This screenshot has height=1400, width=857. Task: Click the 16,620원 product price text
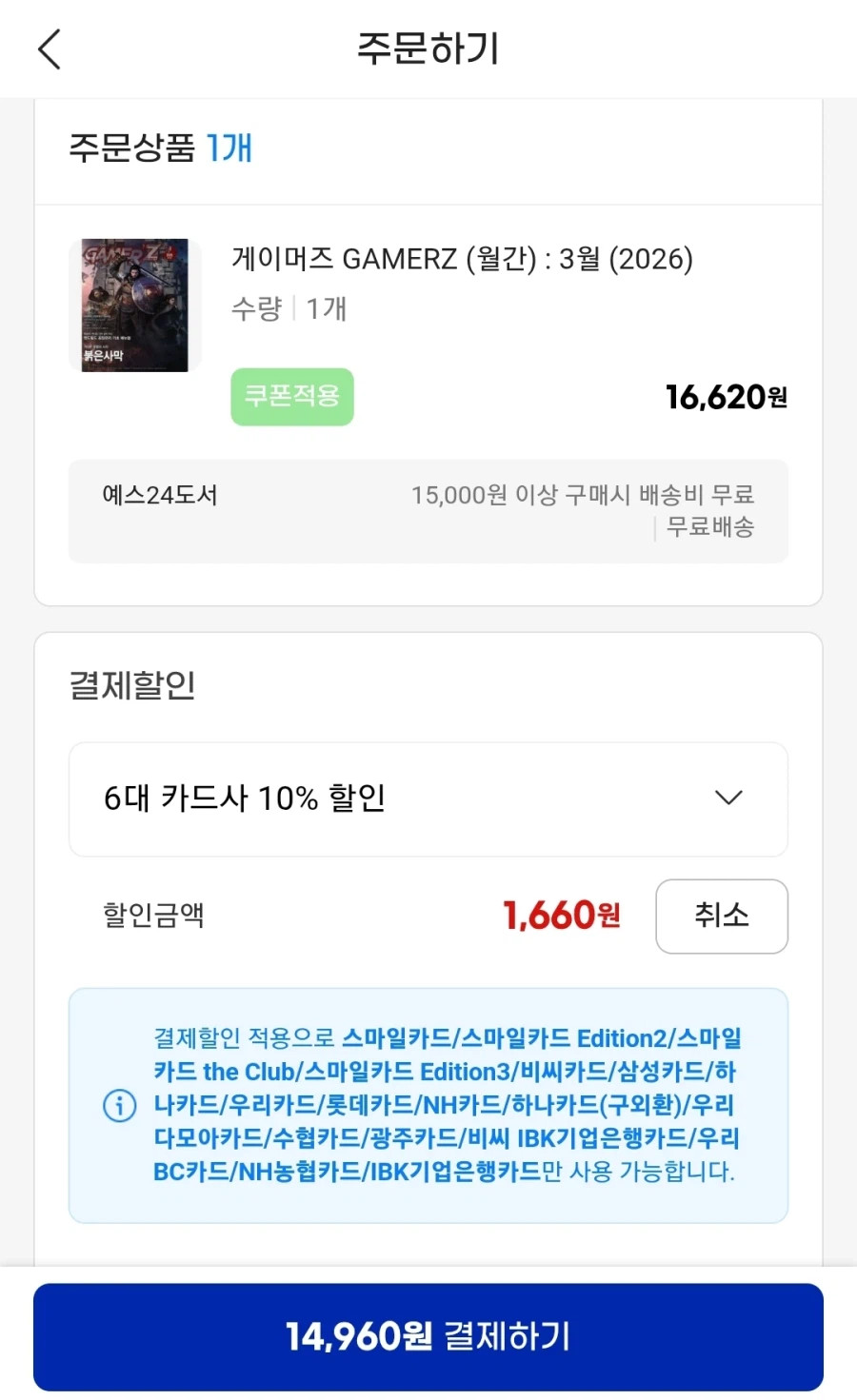pos(727,397)
